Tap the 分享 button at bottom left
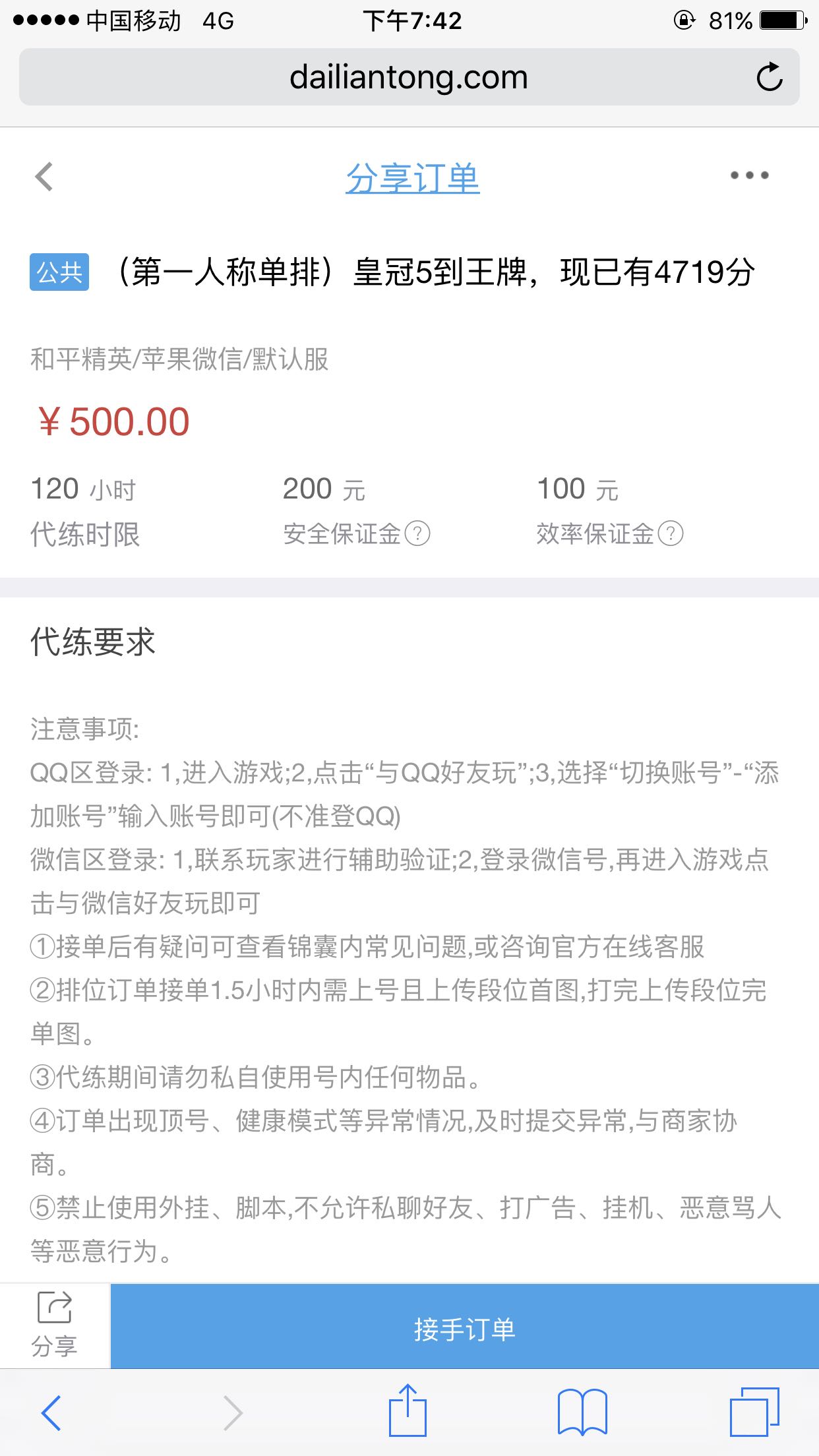819x1456 pixels. pyautogui.click(x=54, y=1326)
